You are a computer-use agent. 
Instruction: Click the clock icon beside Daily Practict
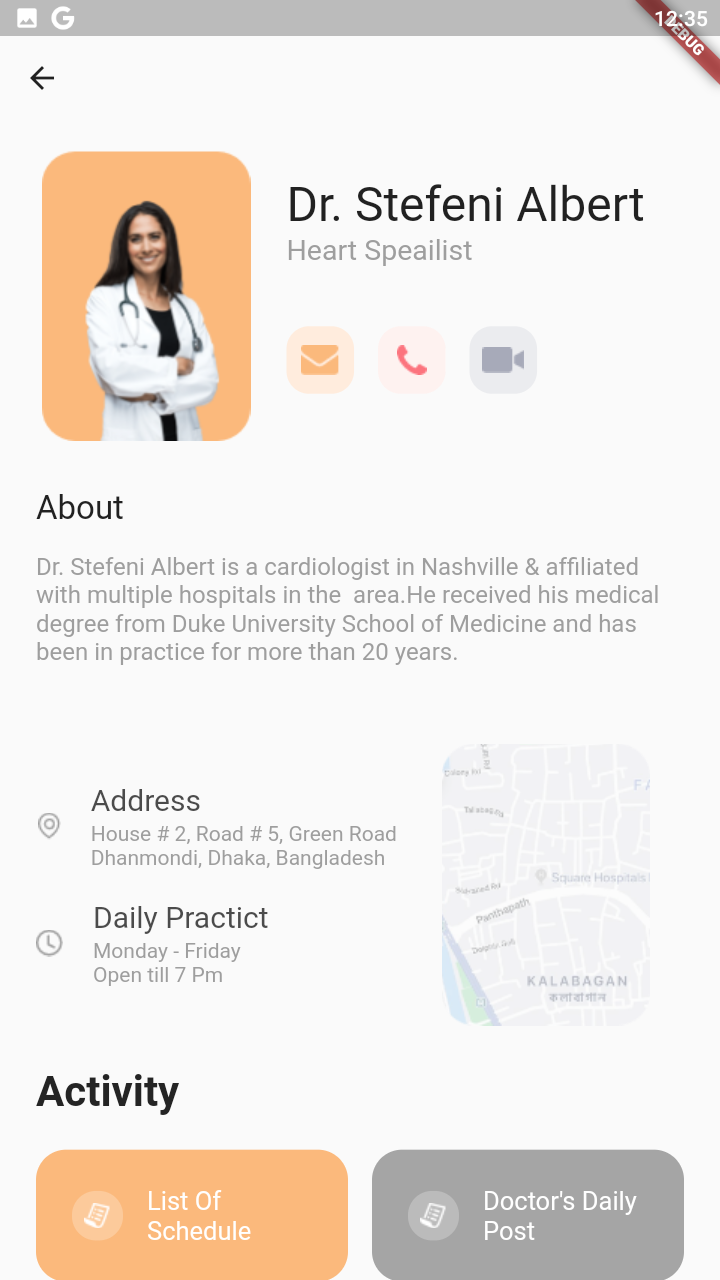(49, 942)
